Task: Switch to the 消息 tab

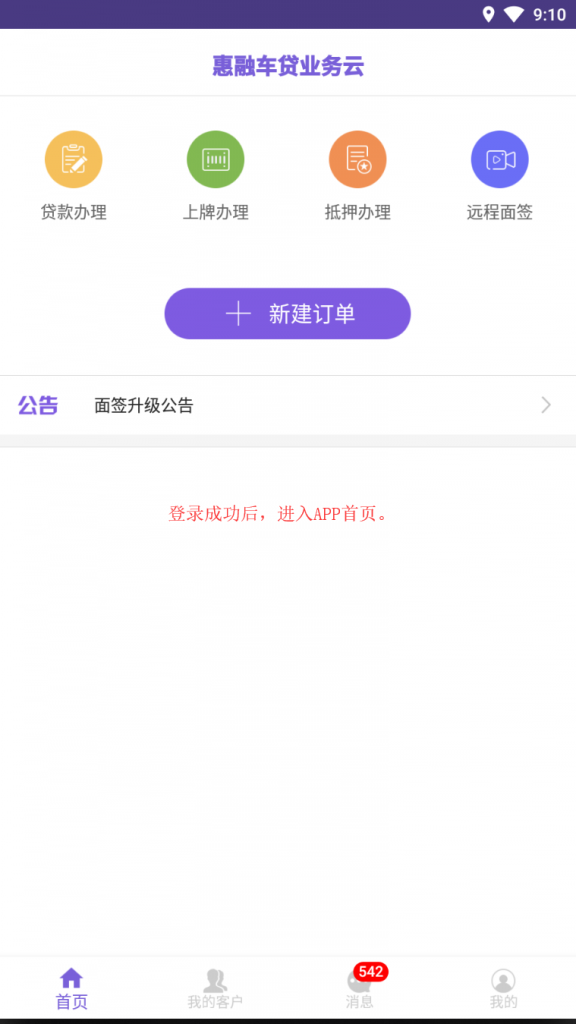Action: pyautogui.click(x=360, y=988)
